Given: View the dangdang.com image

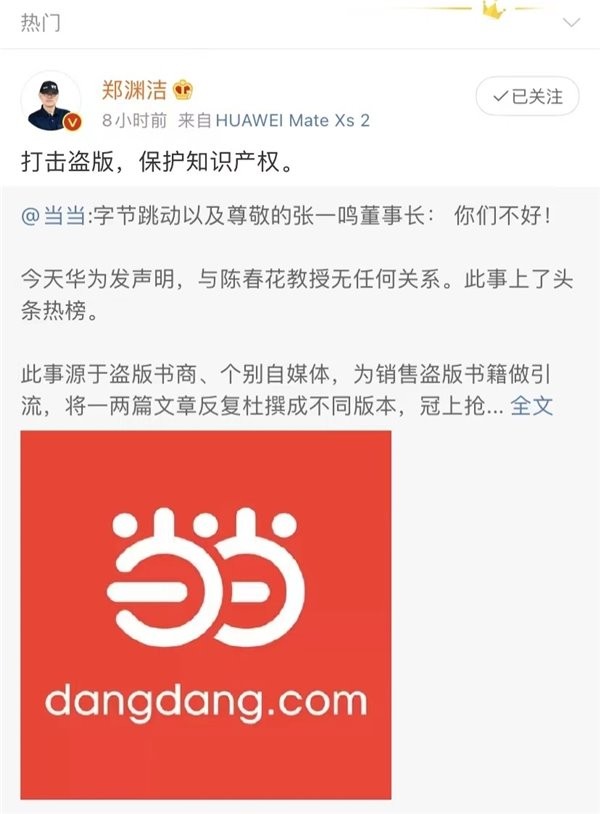Looking at the screenshot, I should click(x=206, y=614).
